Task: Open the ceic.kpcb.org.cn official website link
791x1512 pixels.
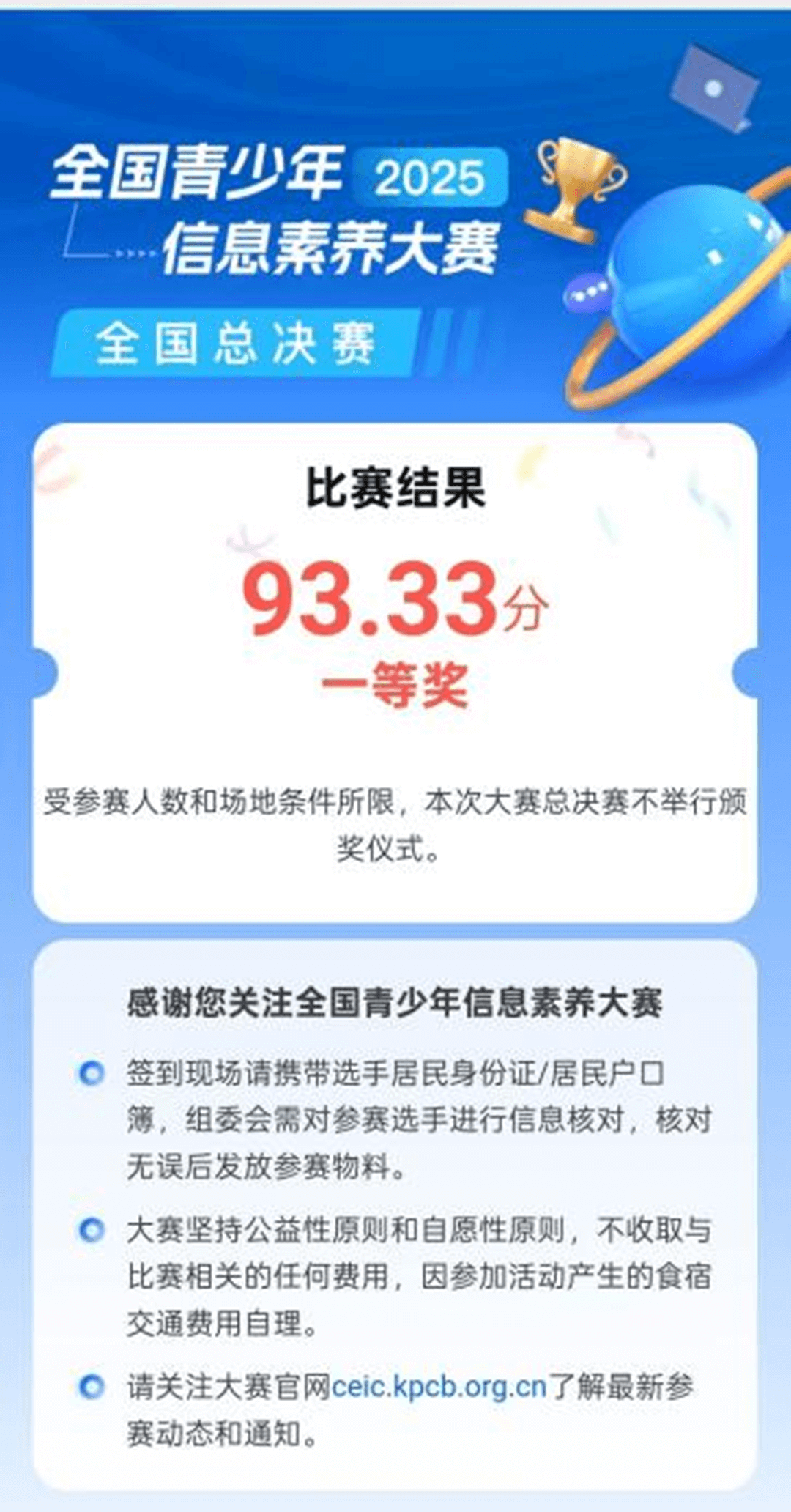Action: [439, 1387]
